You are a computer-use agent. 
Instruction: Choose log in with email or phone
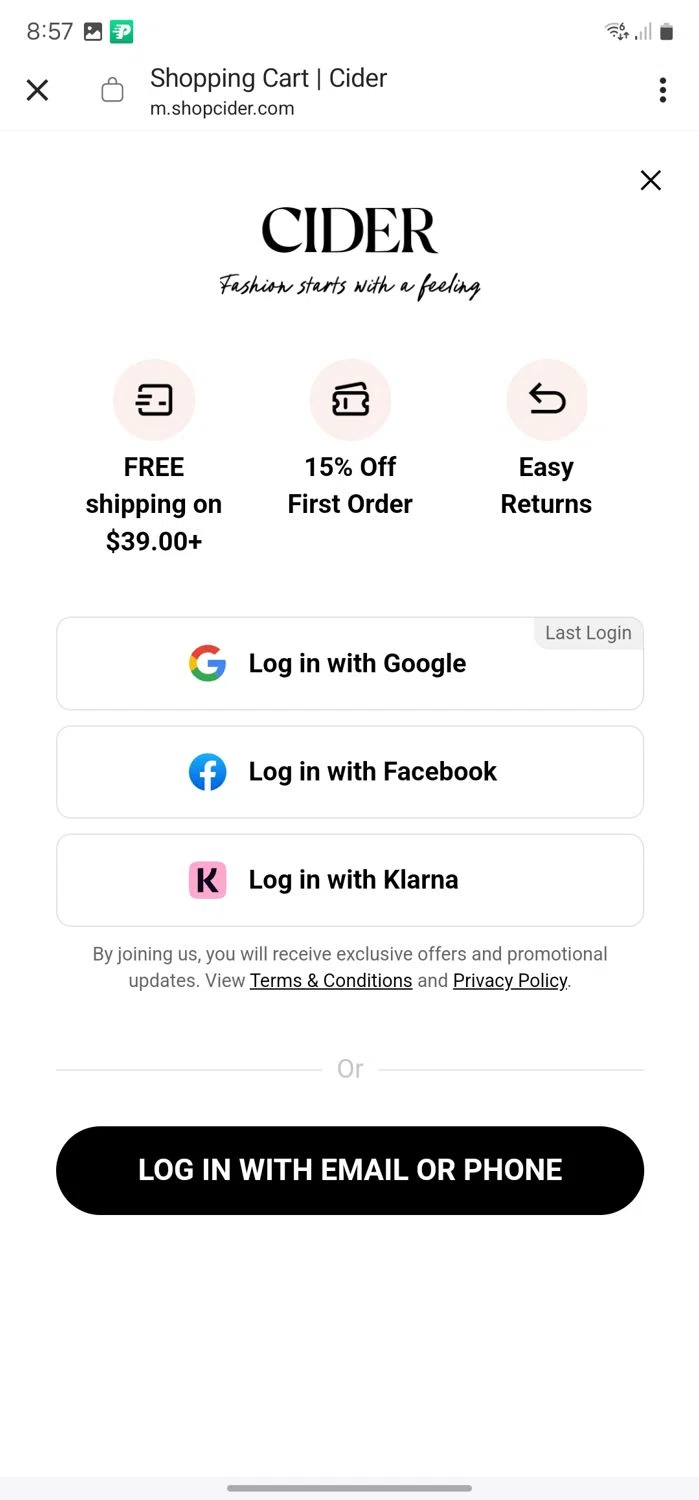click(350, 1170)
